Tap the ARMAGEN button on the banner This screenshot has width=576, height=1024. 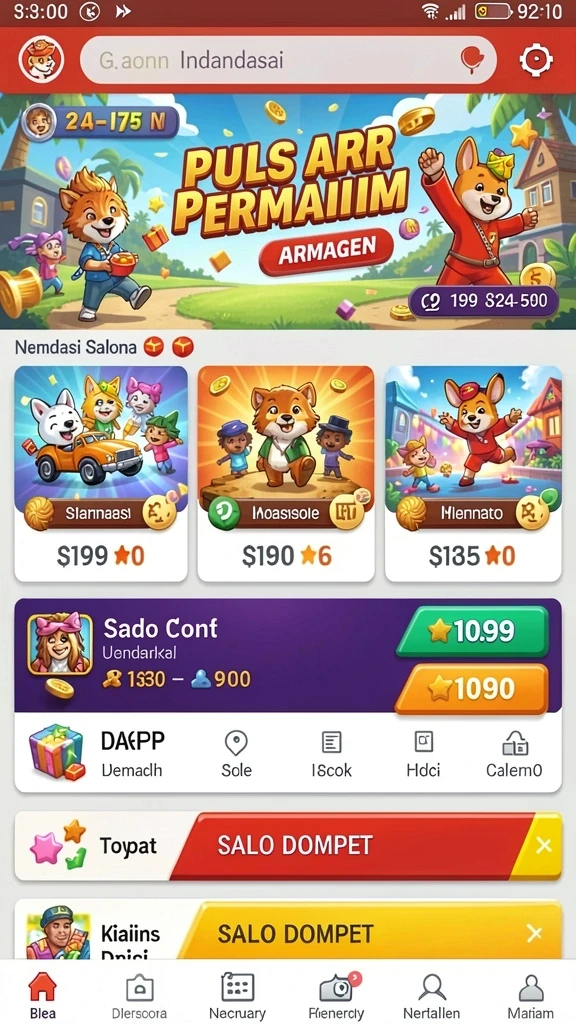click(x=327, y=251)
